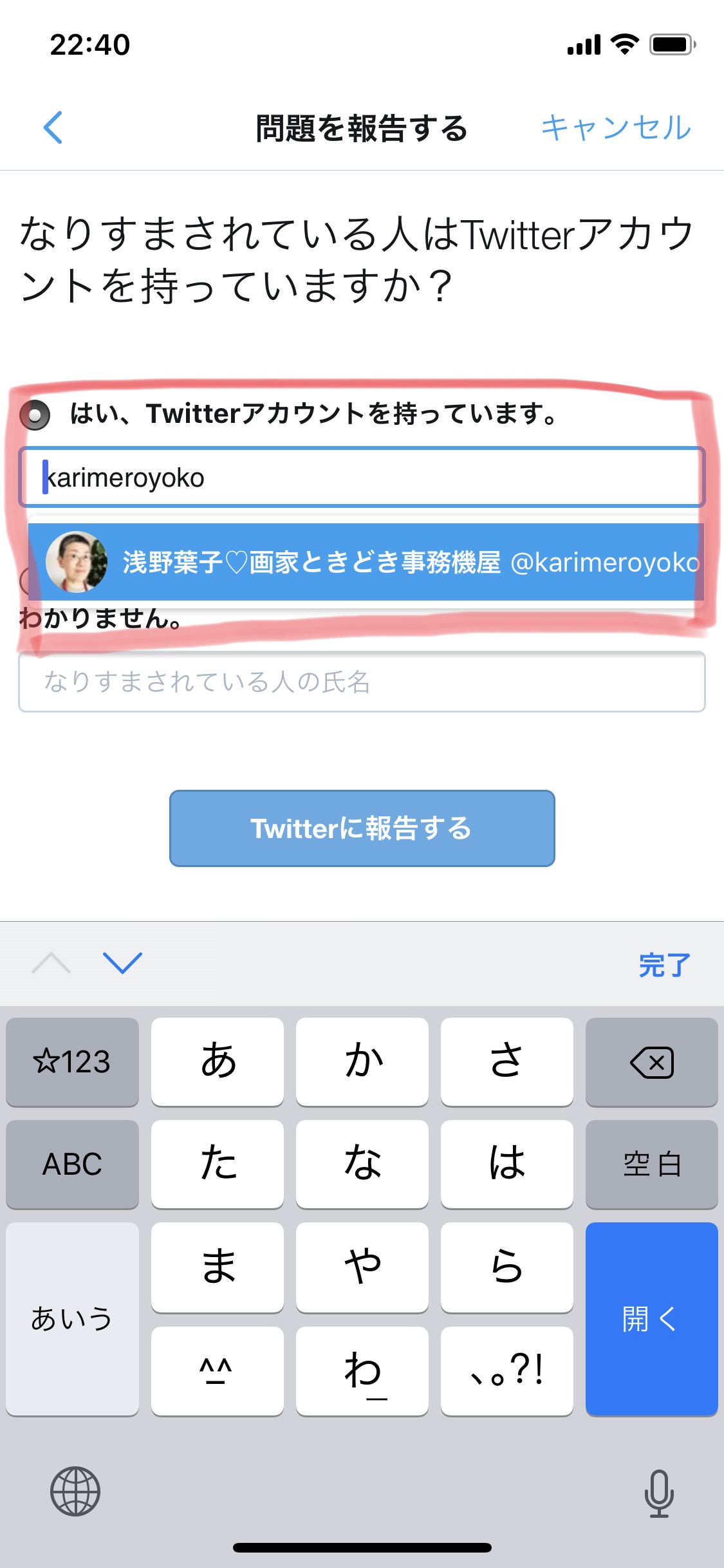Submit with Twitterに報告する button

(x=362, y=828)
